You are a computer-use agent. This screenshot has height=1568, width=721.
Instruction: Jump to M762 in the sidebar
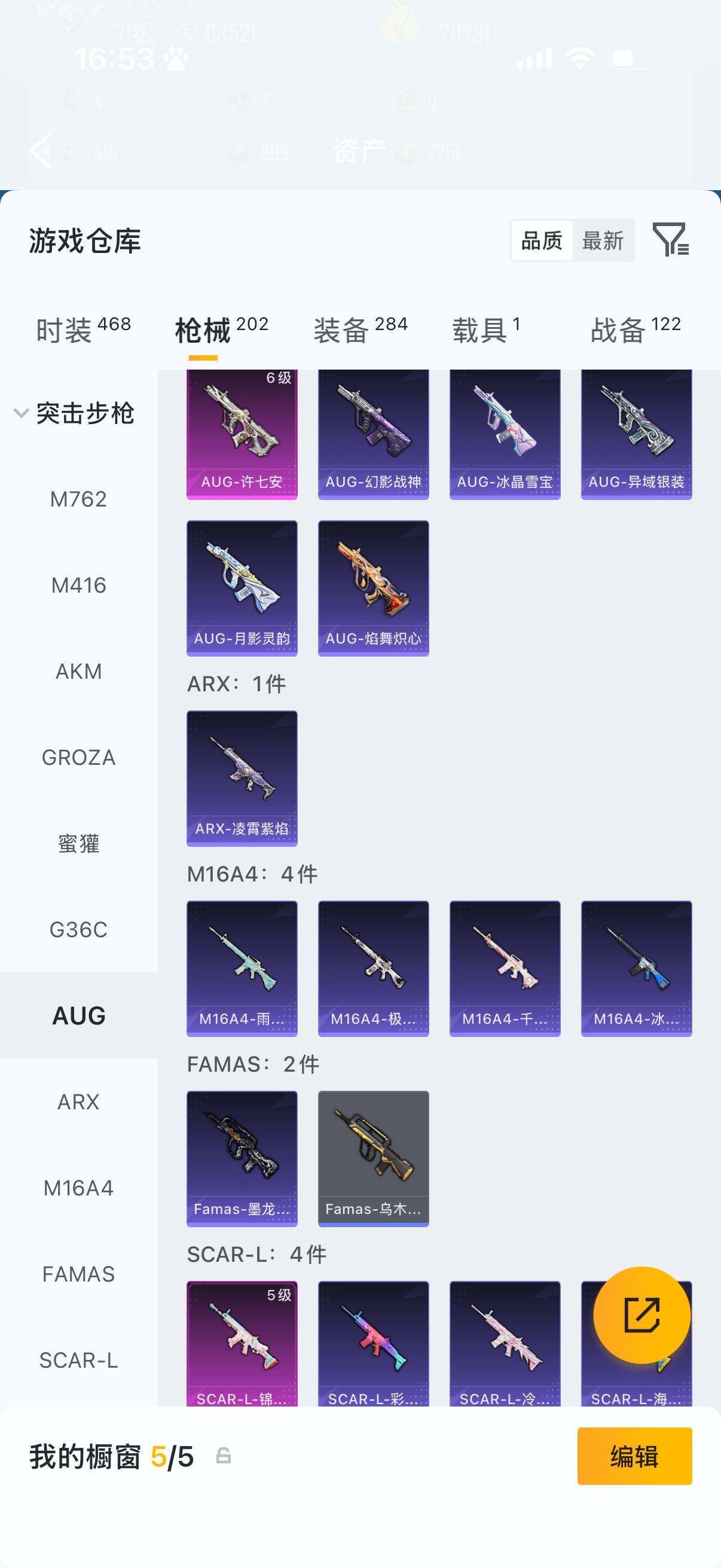coord(78,499)
